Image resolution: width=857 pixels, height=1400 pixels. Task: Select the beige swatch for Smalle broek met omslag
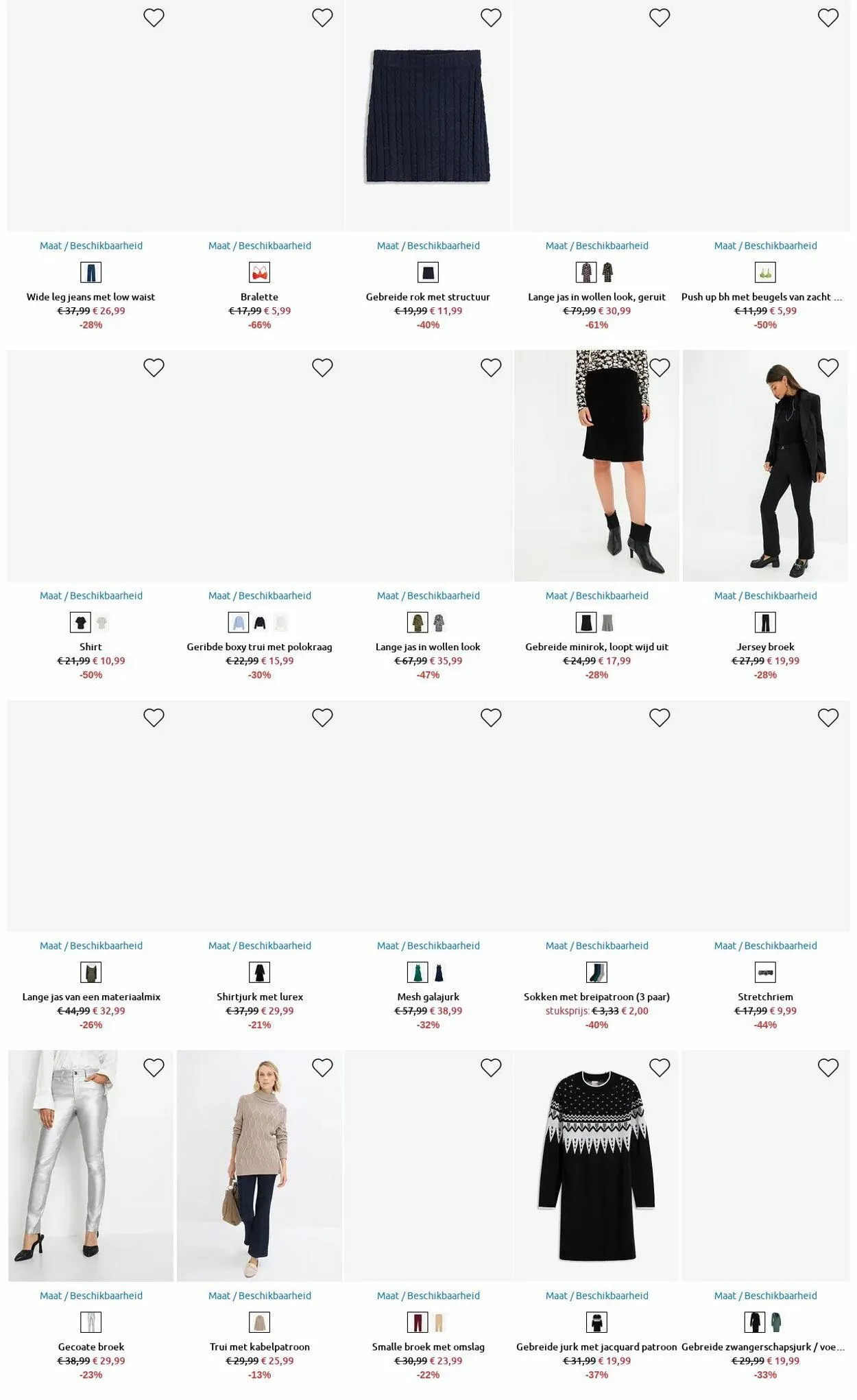pyautogui.click(x=439, y=1322)
